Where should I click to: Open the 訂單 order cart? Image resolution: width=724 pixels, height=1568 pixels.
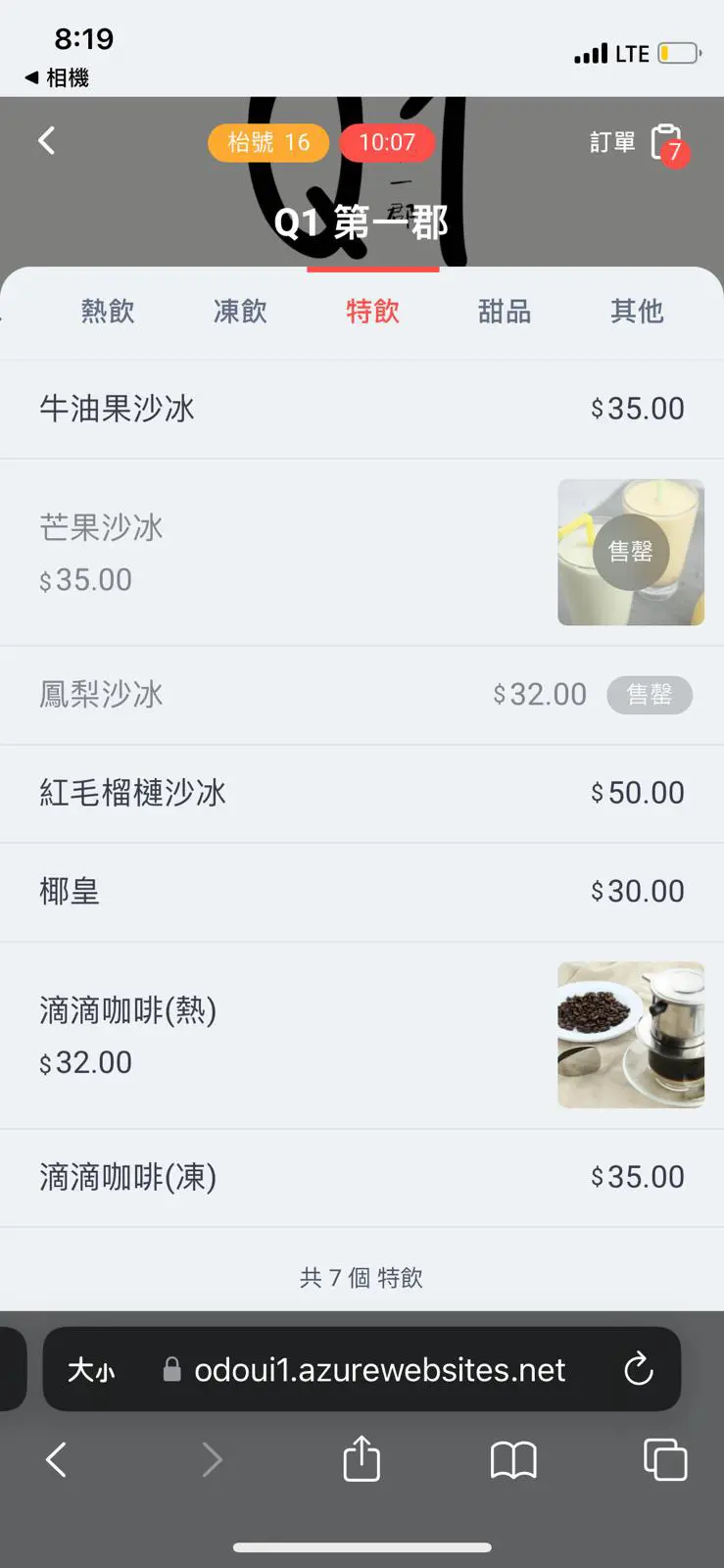(x=639, y=143)
